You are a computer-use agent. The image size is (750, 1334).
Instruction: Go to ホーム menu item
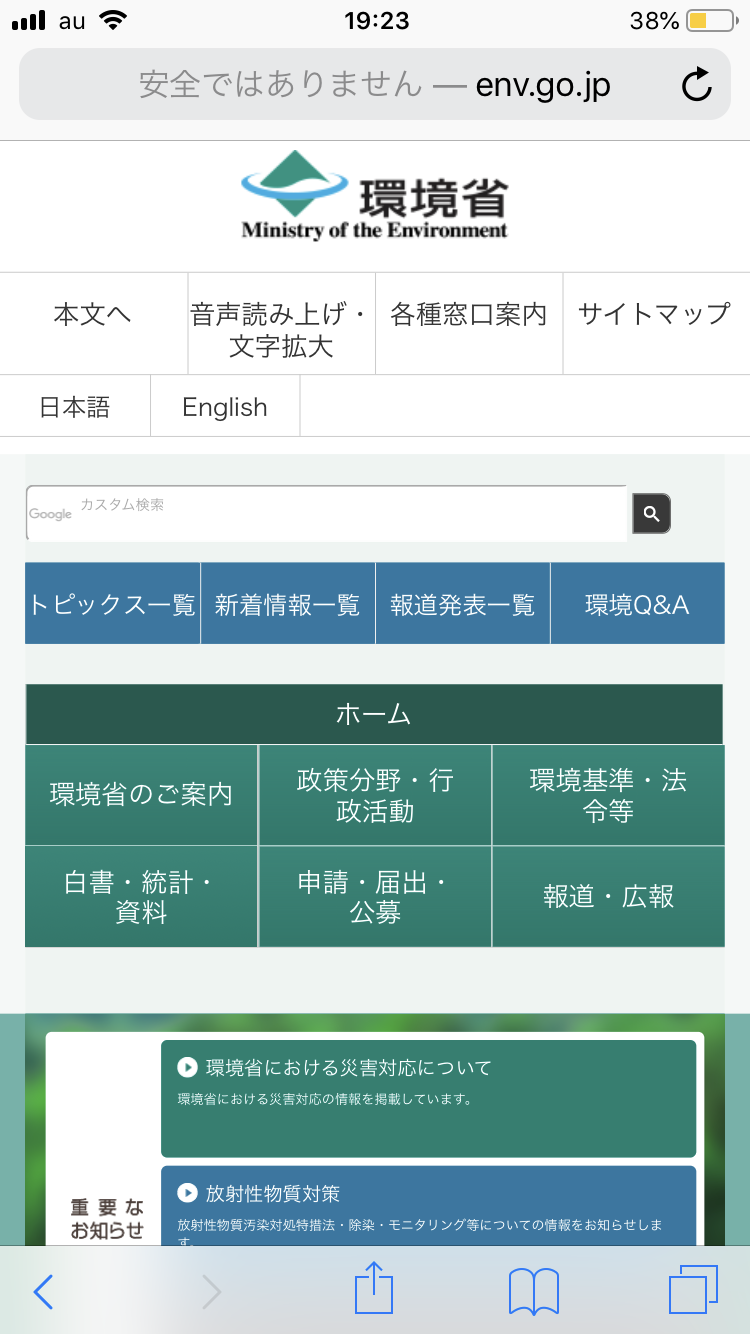pyautogui.click(x=374, y=714)
